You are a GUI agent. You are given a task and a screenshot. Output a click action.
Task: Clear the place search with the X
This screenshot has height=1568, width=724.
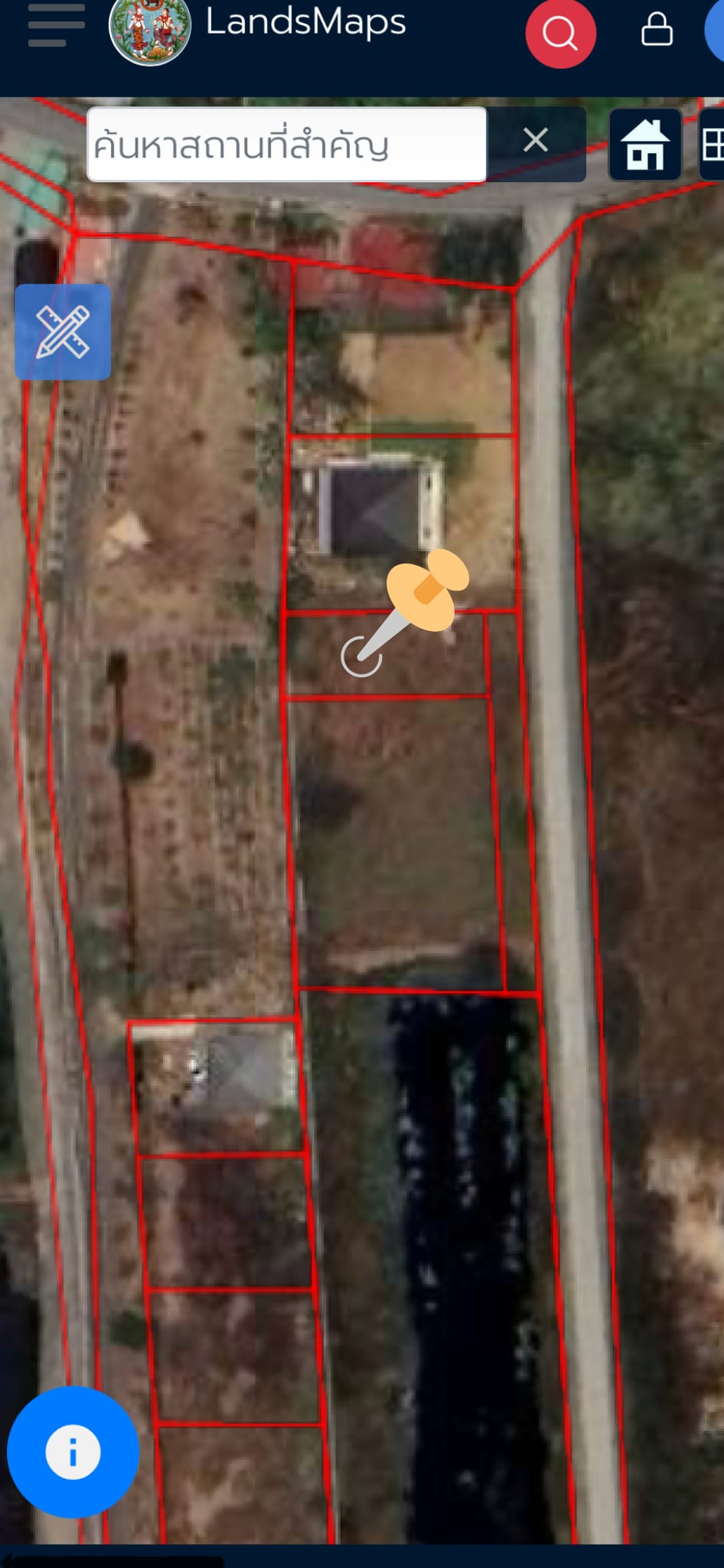(536, 140)
